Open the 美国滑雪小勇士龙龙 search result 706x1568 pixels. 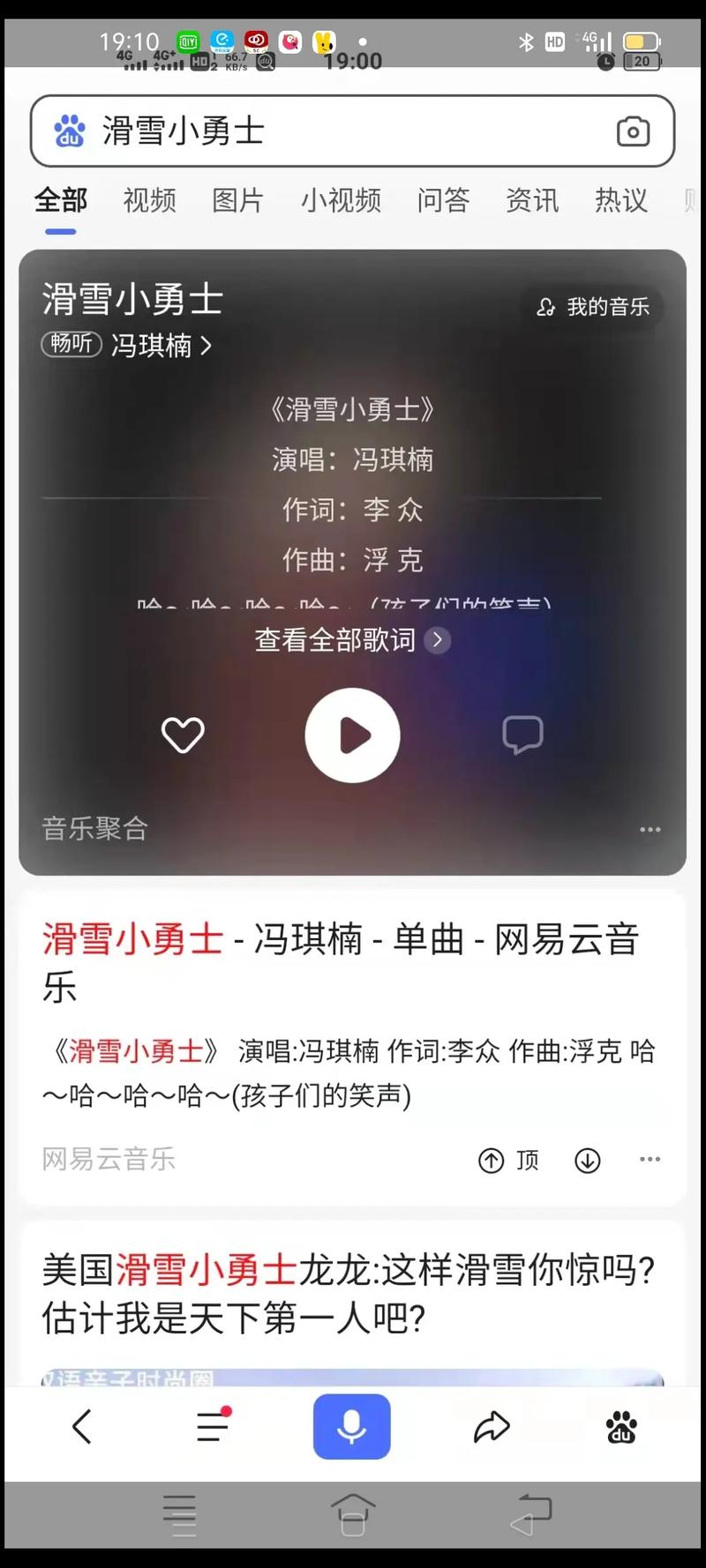point(349,1294)
